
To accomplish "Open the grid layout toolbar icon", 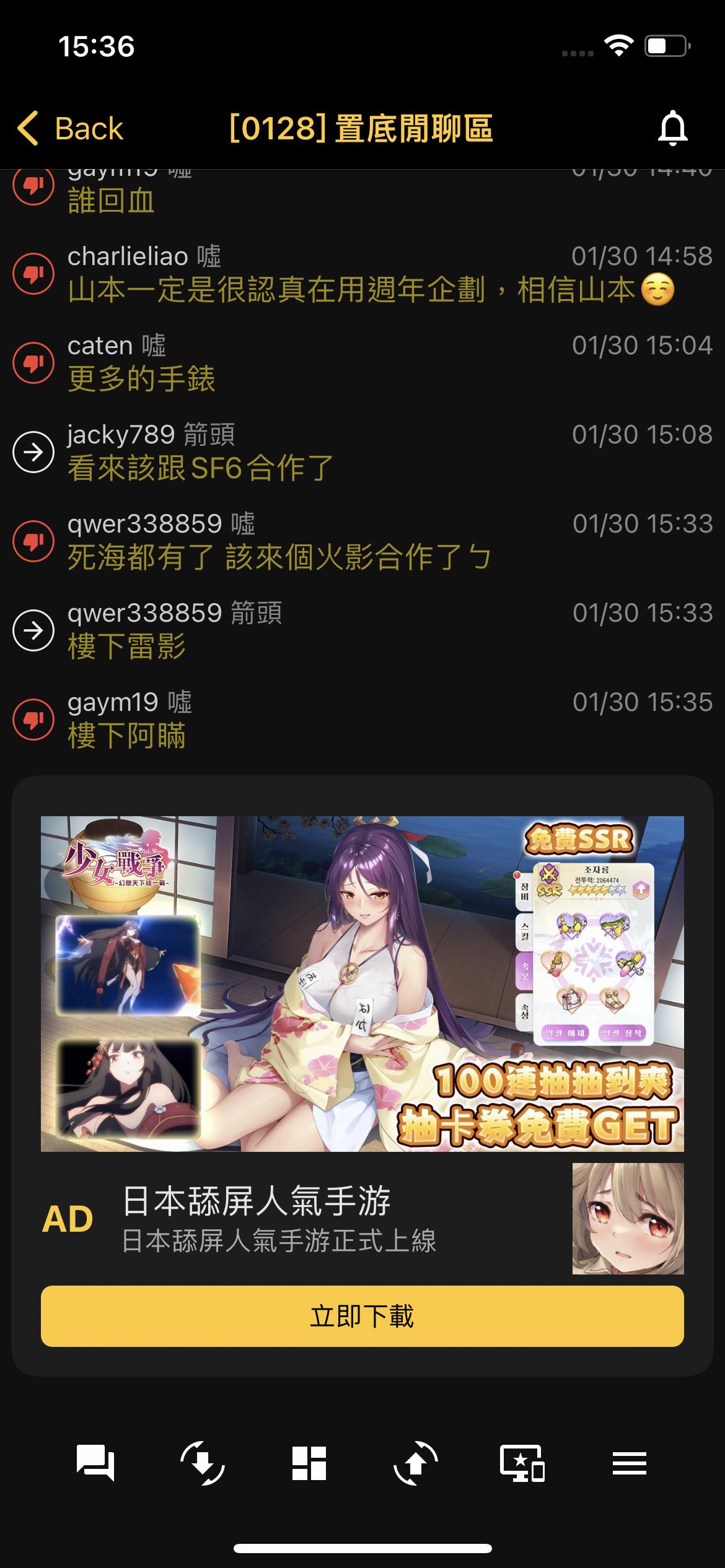I will coord(309,1463).
